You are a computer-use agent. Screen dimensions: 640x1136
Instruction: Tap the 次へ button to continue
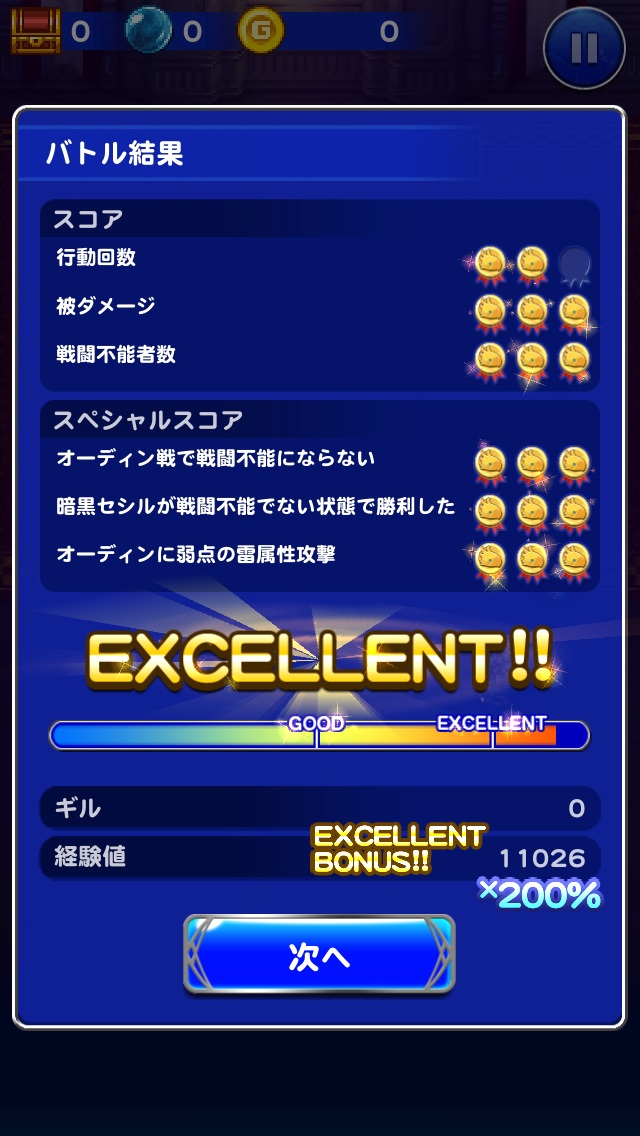(x=319, y=954)
